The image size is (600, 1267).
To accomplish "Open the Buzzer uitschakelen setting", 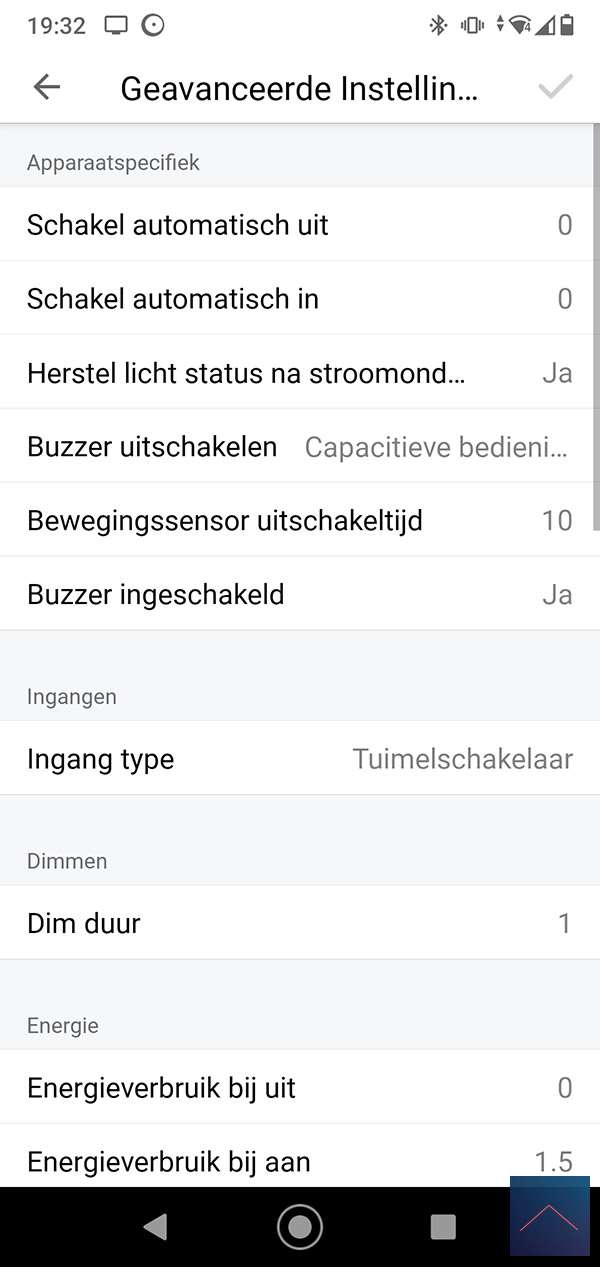I will pyautogui.click(x=299, y=447).
